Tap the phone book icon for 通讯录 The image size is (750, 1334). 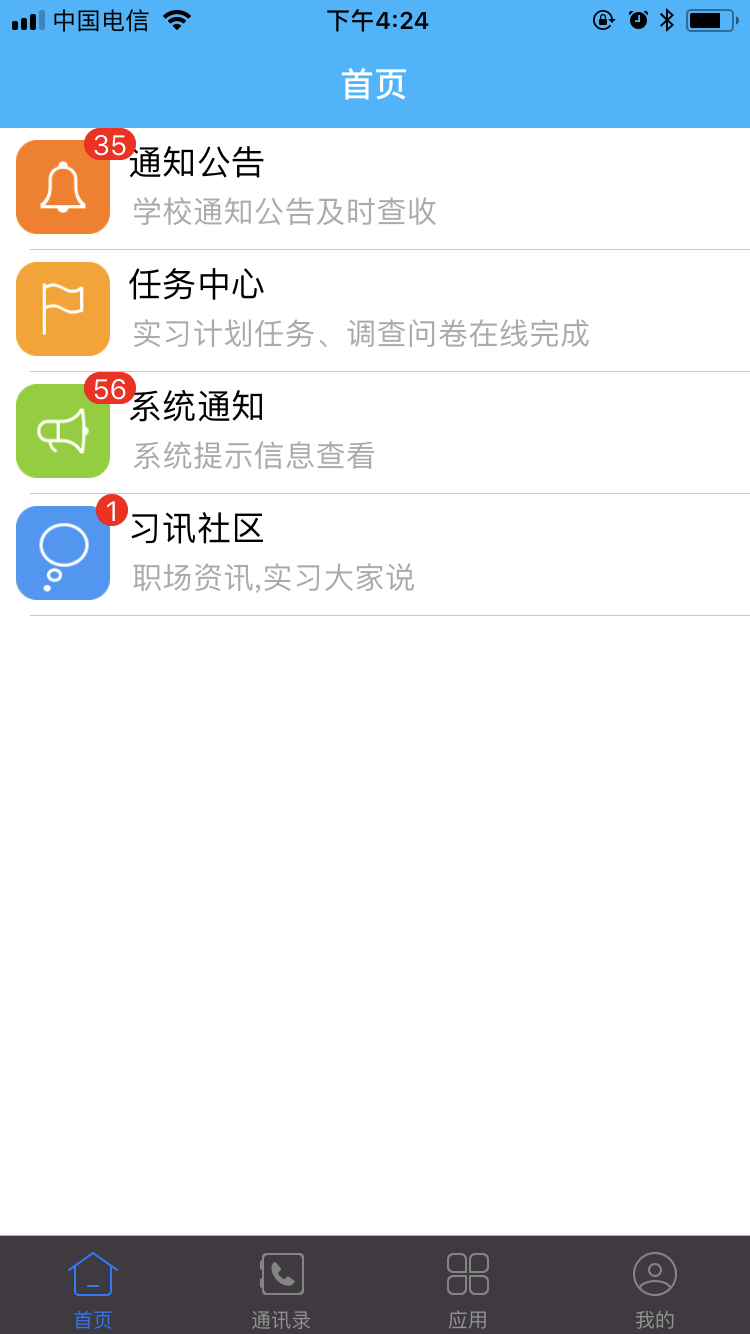pyautogui.click(x=281, y=1271)
